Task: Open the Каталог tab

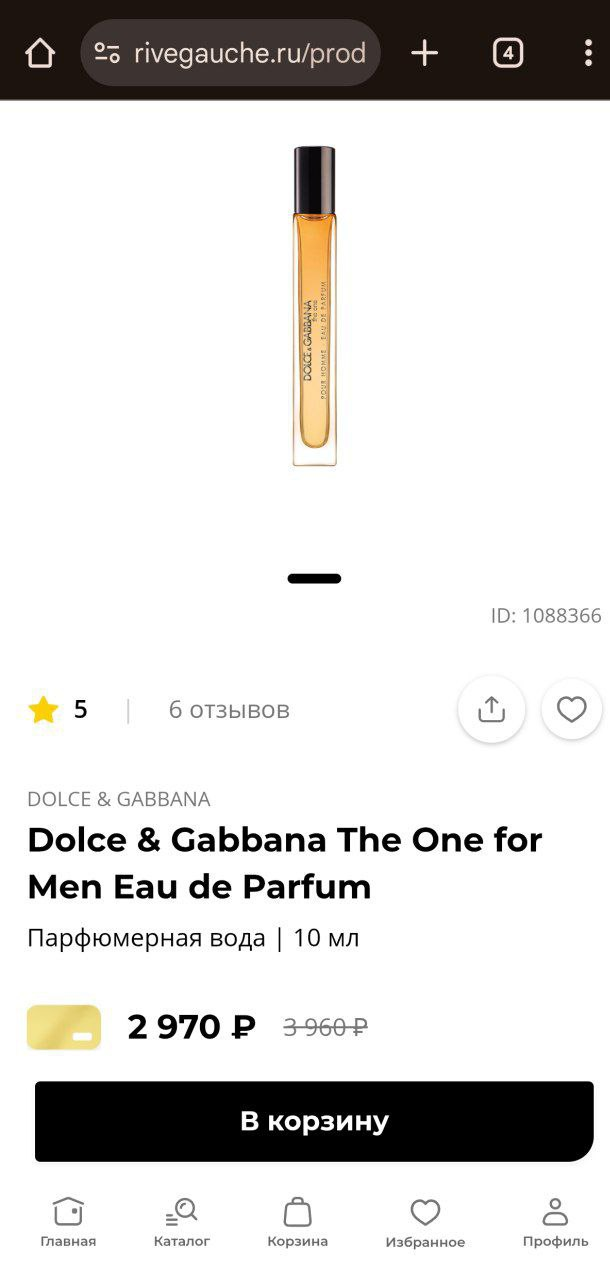Action: click(182, 1222)
